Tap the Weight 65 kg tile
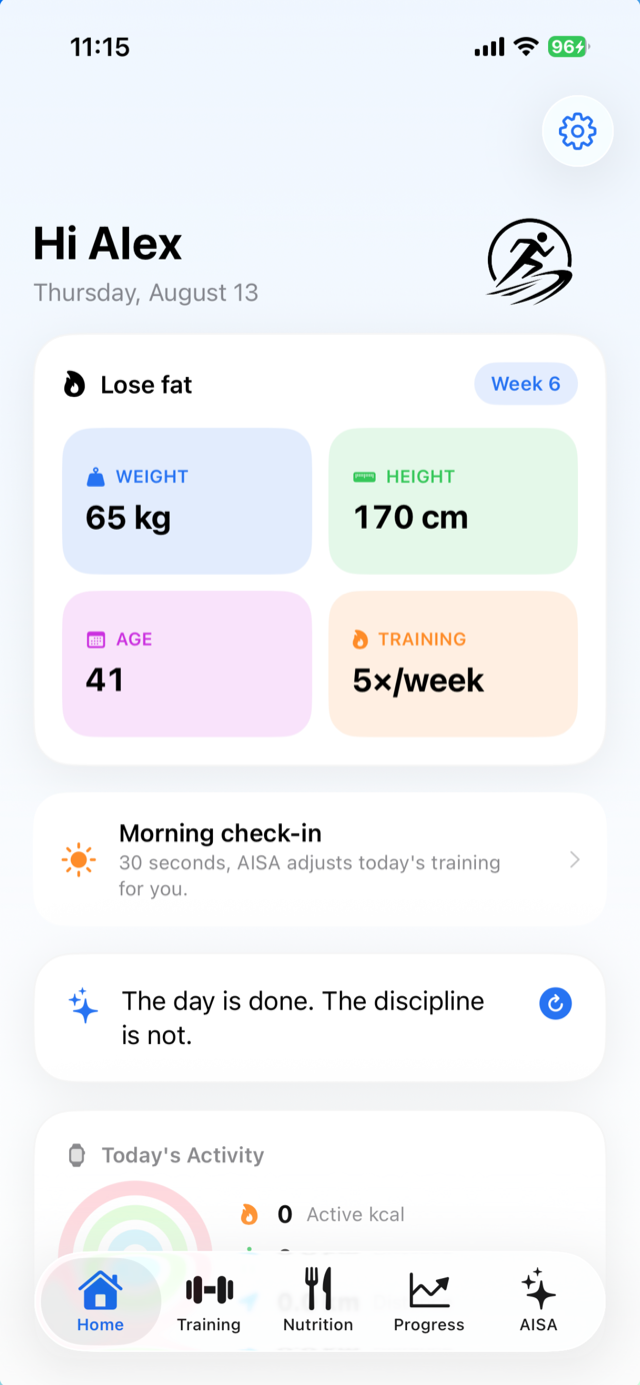This screenshot has width=640, height=1385. [187, 501]
